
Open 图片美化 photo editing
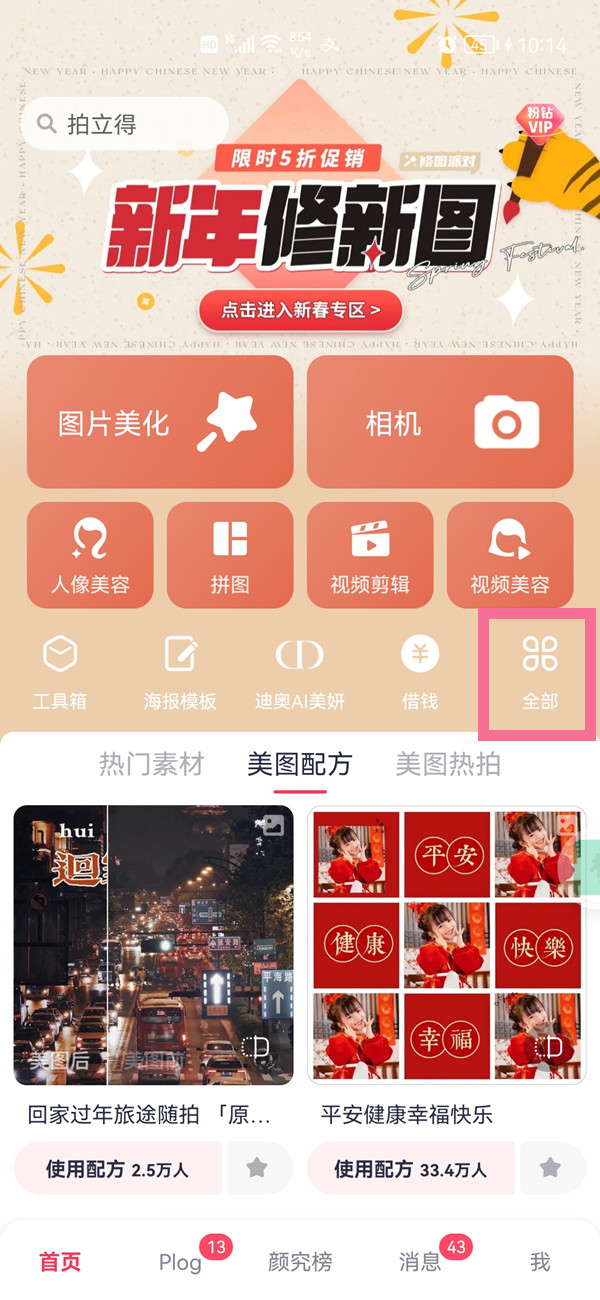[x=160, y=422]
